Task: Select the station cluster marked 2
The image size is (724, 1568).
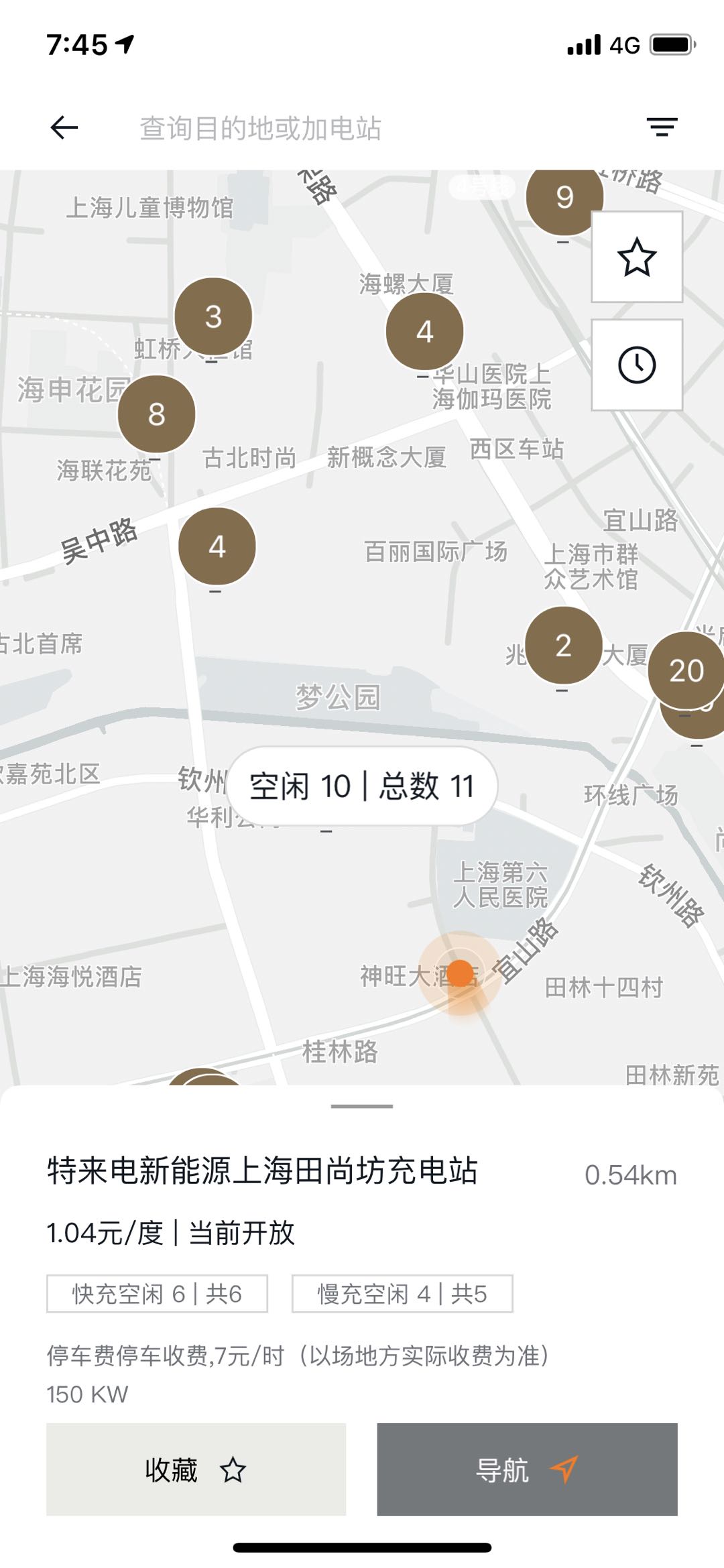Action: tap(563, 645)
